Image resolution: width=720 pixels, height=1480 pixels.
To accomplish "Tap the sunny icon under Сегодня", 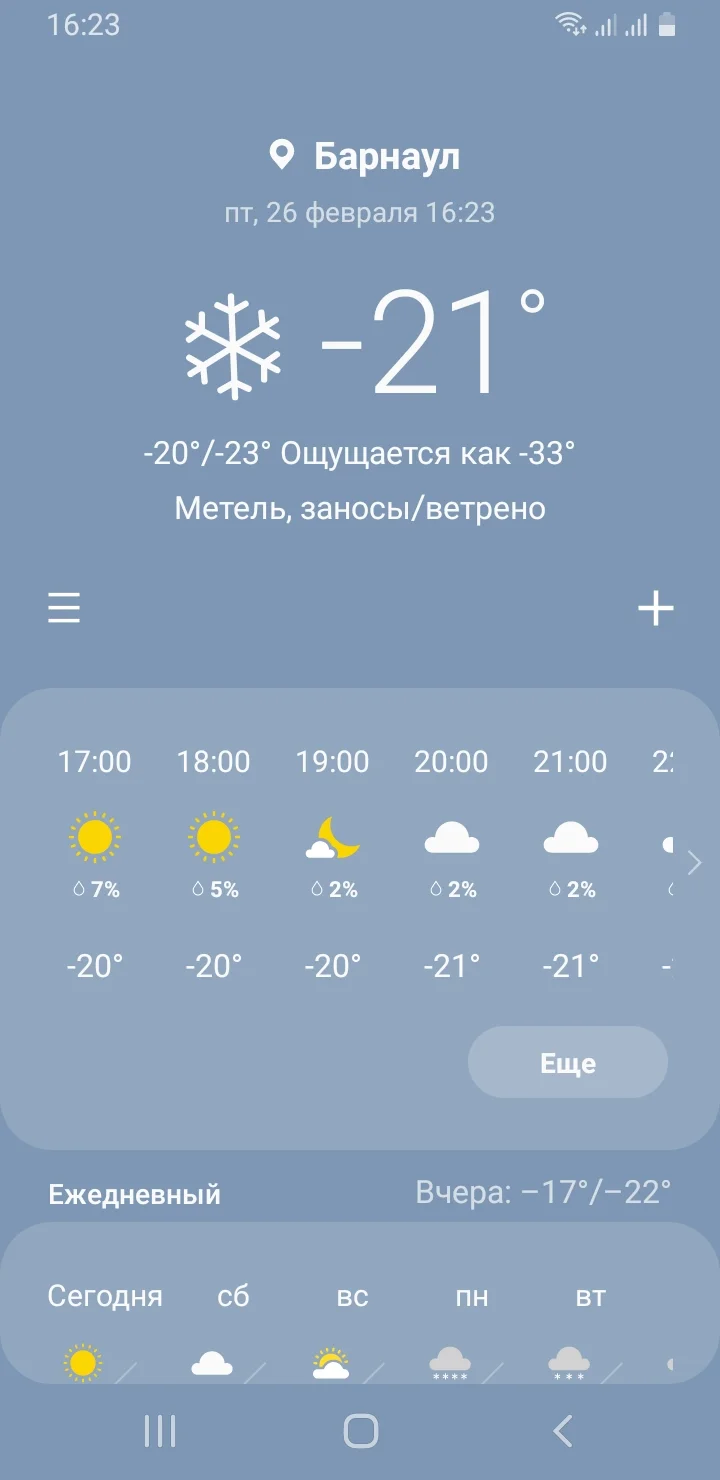I will [83, 1360].
